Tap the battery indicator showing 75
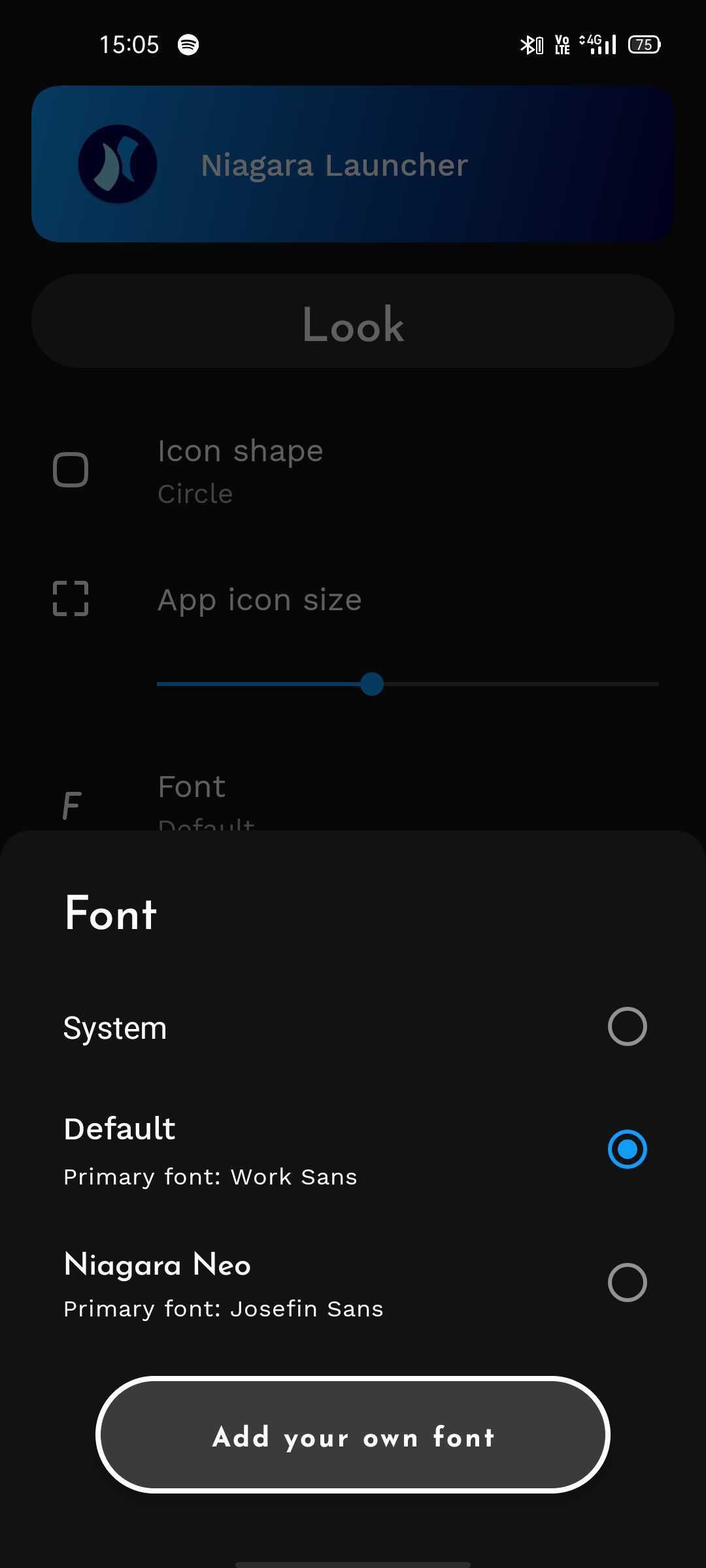Image resolution: width=706 pixels, height=1568 pixels. [x=643, y=44]
